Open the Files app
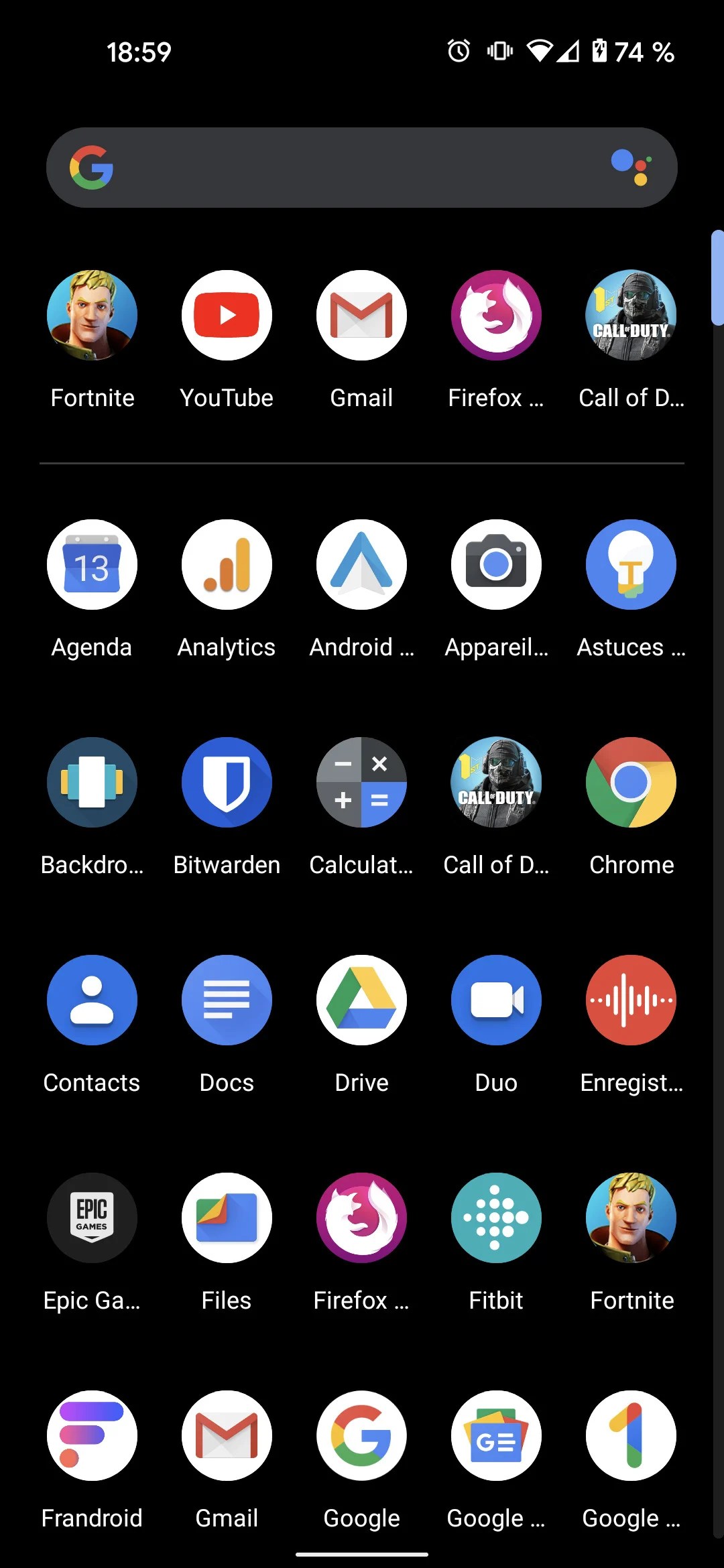724x1568 pixels. pyautogui.click(x=227, y=1218)
